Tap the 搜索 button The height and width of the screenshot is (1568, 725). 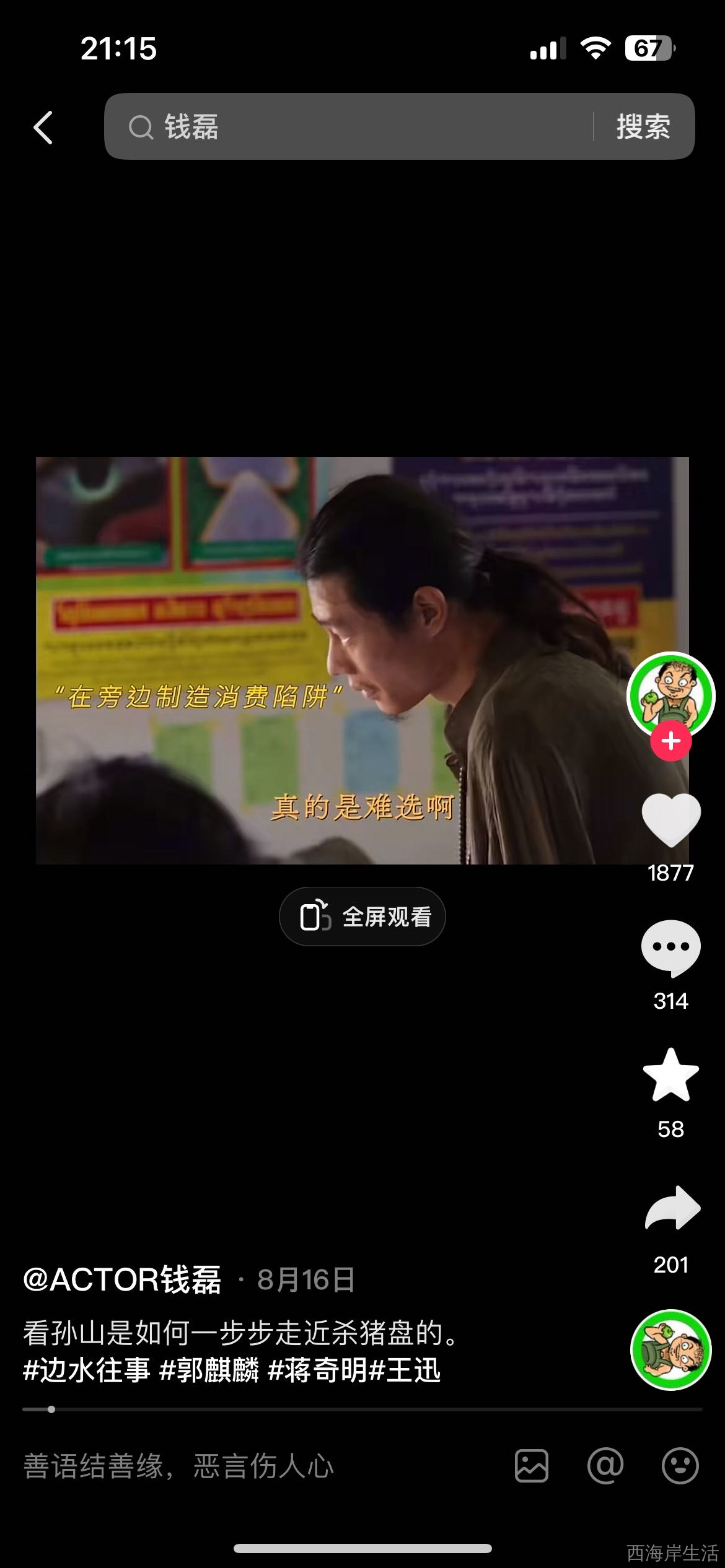point(643,127)
